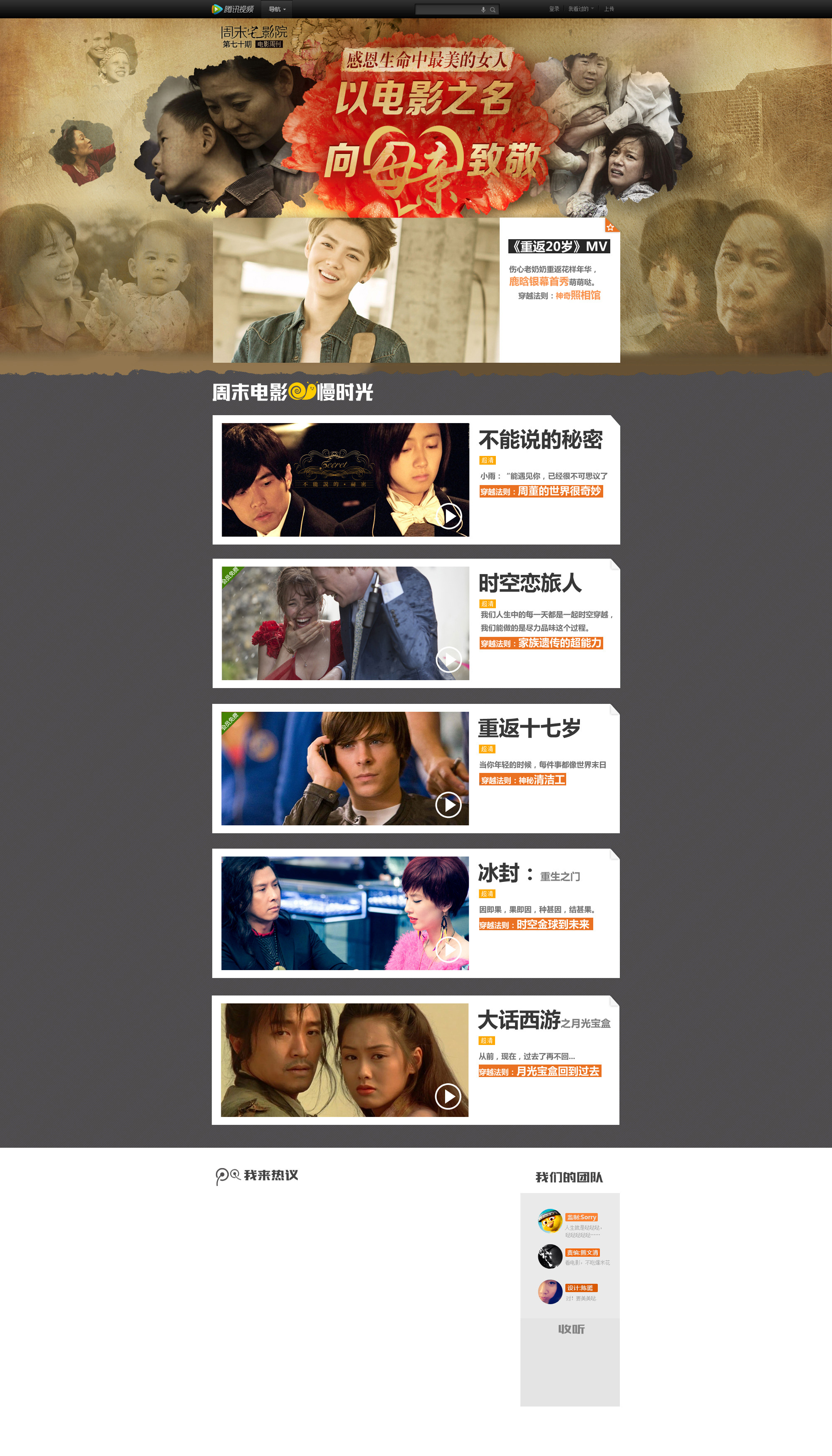832x1456 pixels.
Task: Open the 不能说的秘密 title link
Action: (540, 439)
